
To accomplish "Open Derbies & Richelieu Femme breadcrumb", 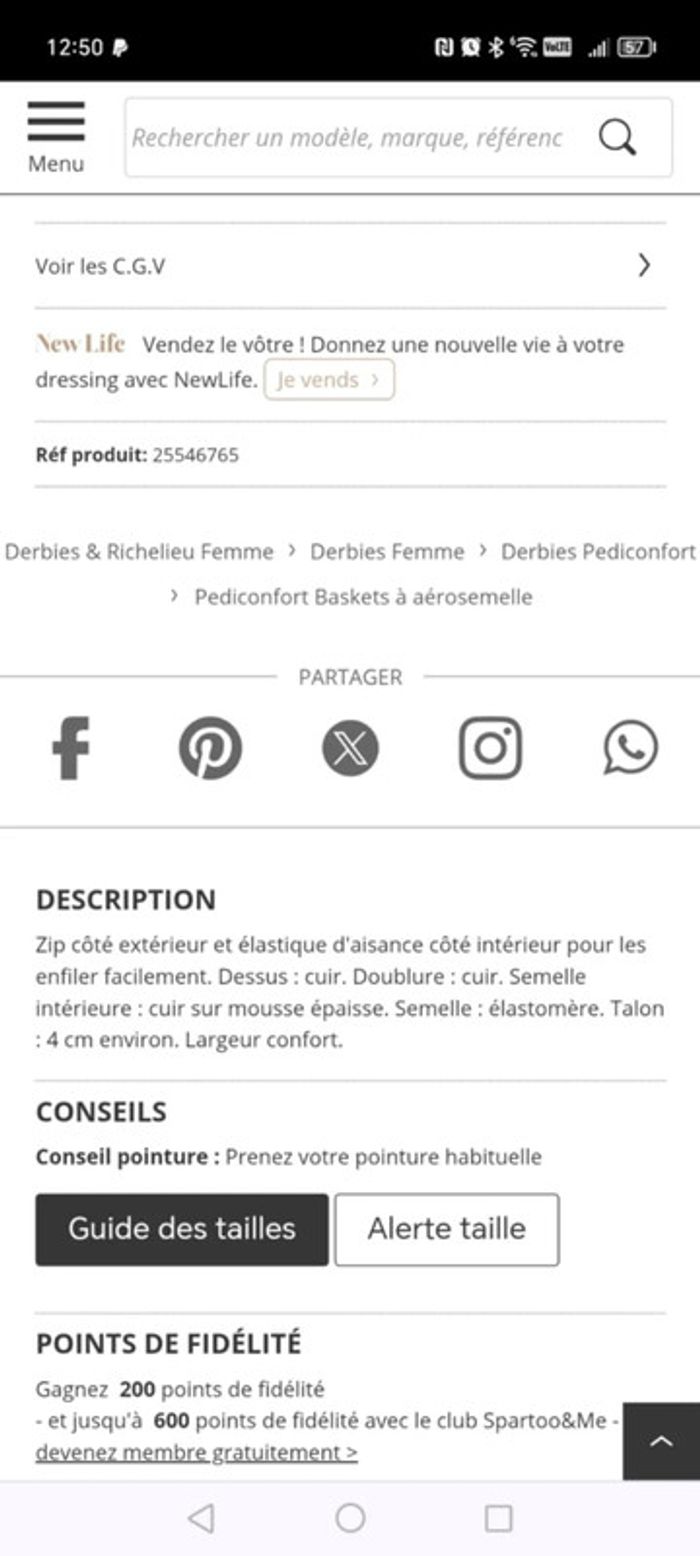I will (x=139, y=551).
